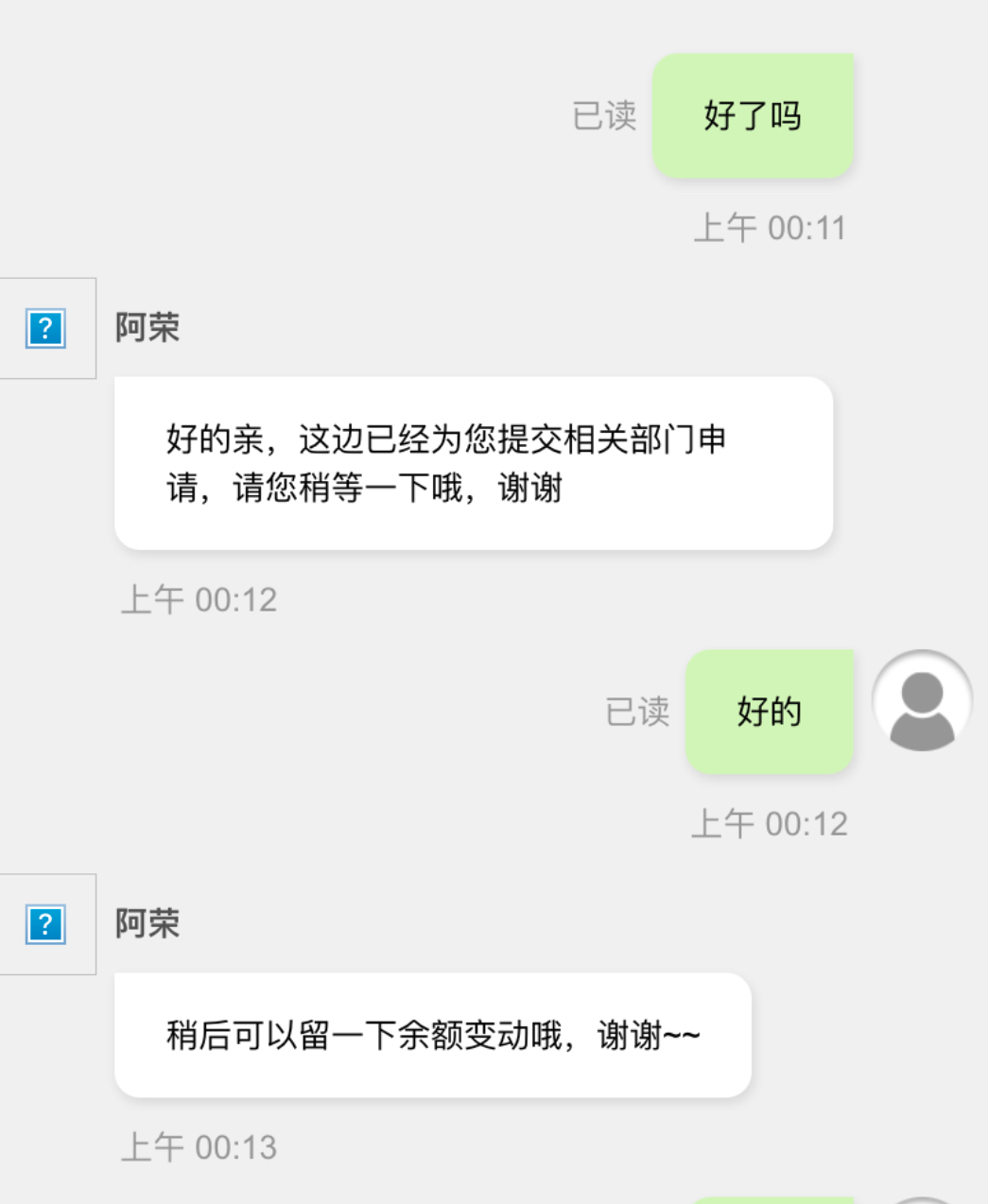Tap 阿荣's avatar beside the 好的亲 message
This screenshot has width=988, height=1204.
(45, 329)
